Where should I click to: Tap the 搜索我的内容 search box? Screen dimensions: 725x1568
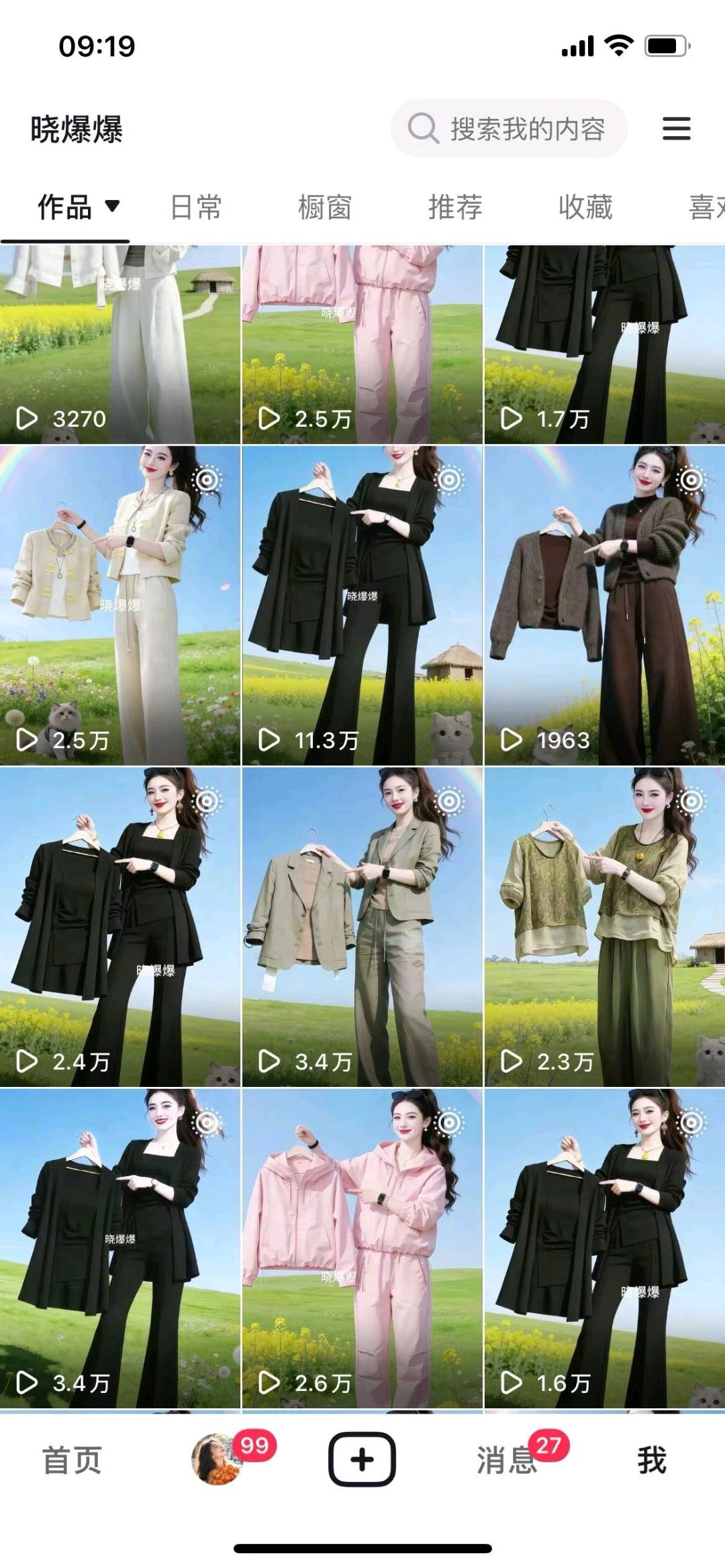pyautogui.click(x=509, y=128)
